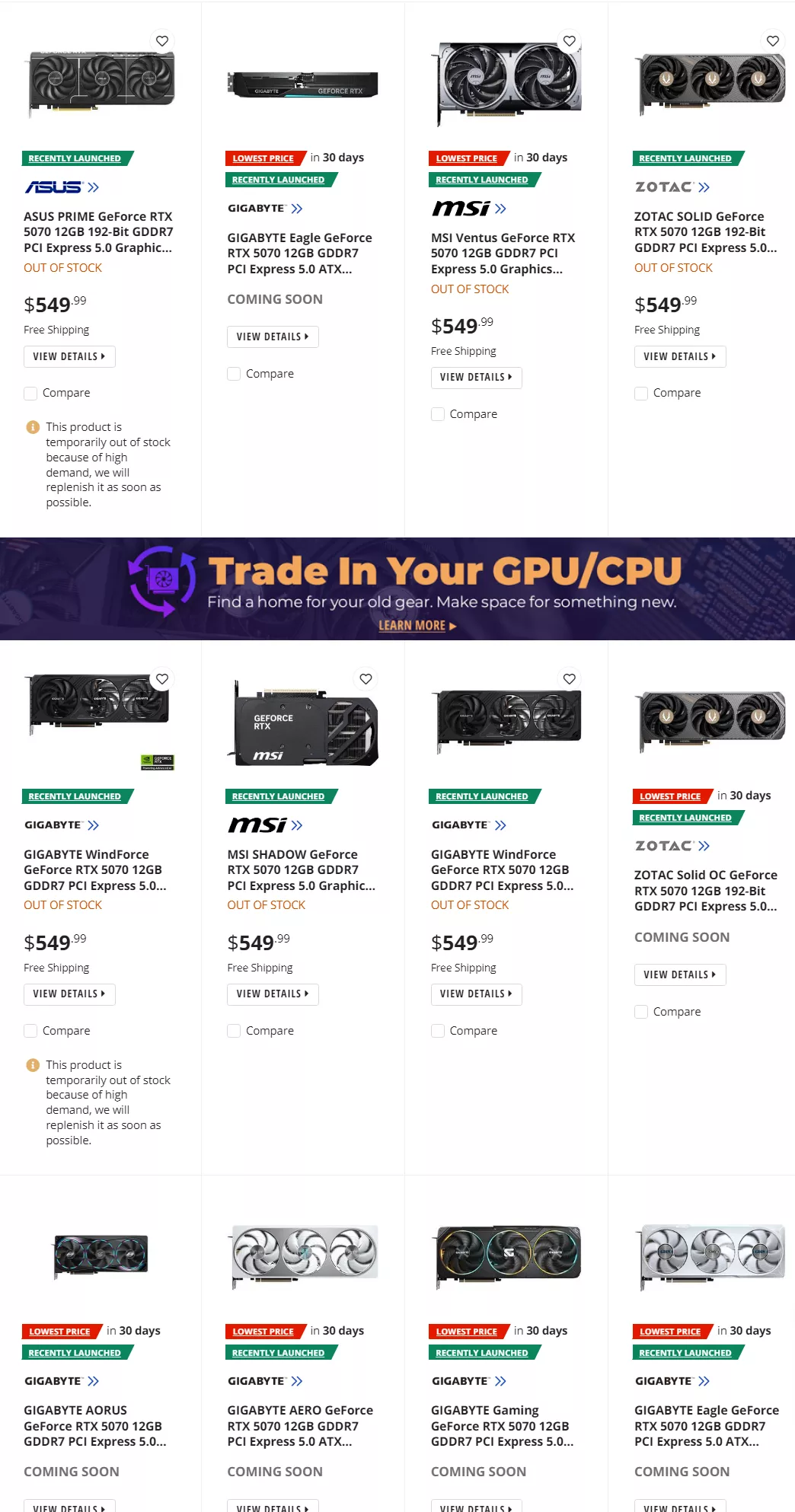Add ASUS PRIME RTX 5070 to wishlist

(162, 41)
